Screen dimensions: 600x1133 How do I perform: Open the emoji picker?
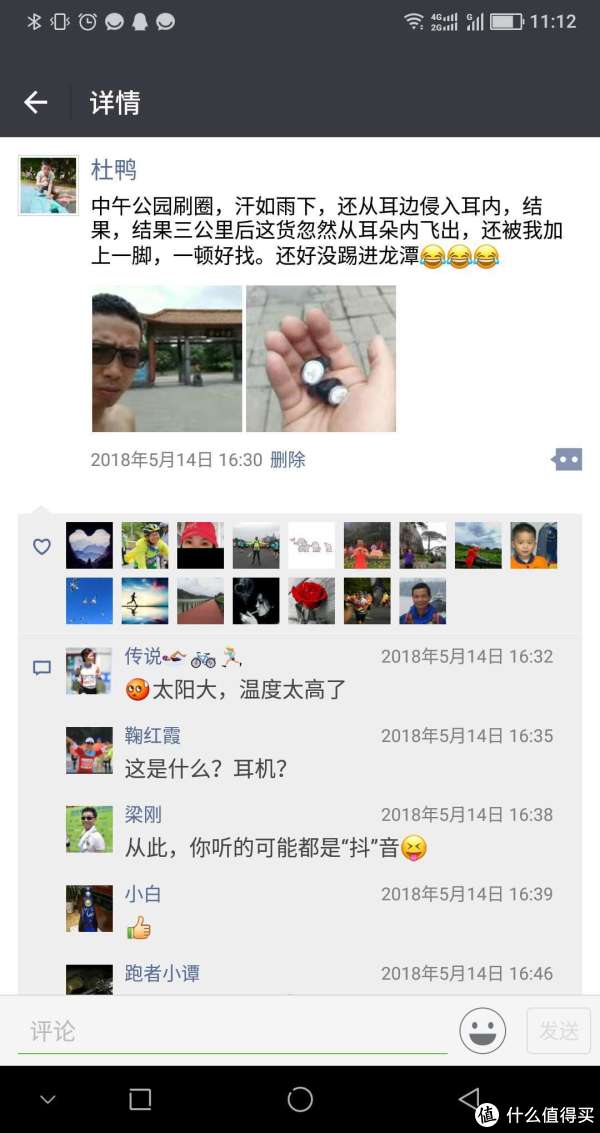pyautogui.click(x=482, y=1030)
